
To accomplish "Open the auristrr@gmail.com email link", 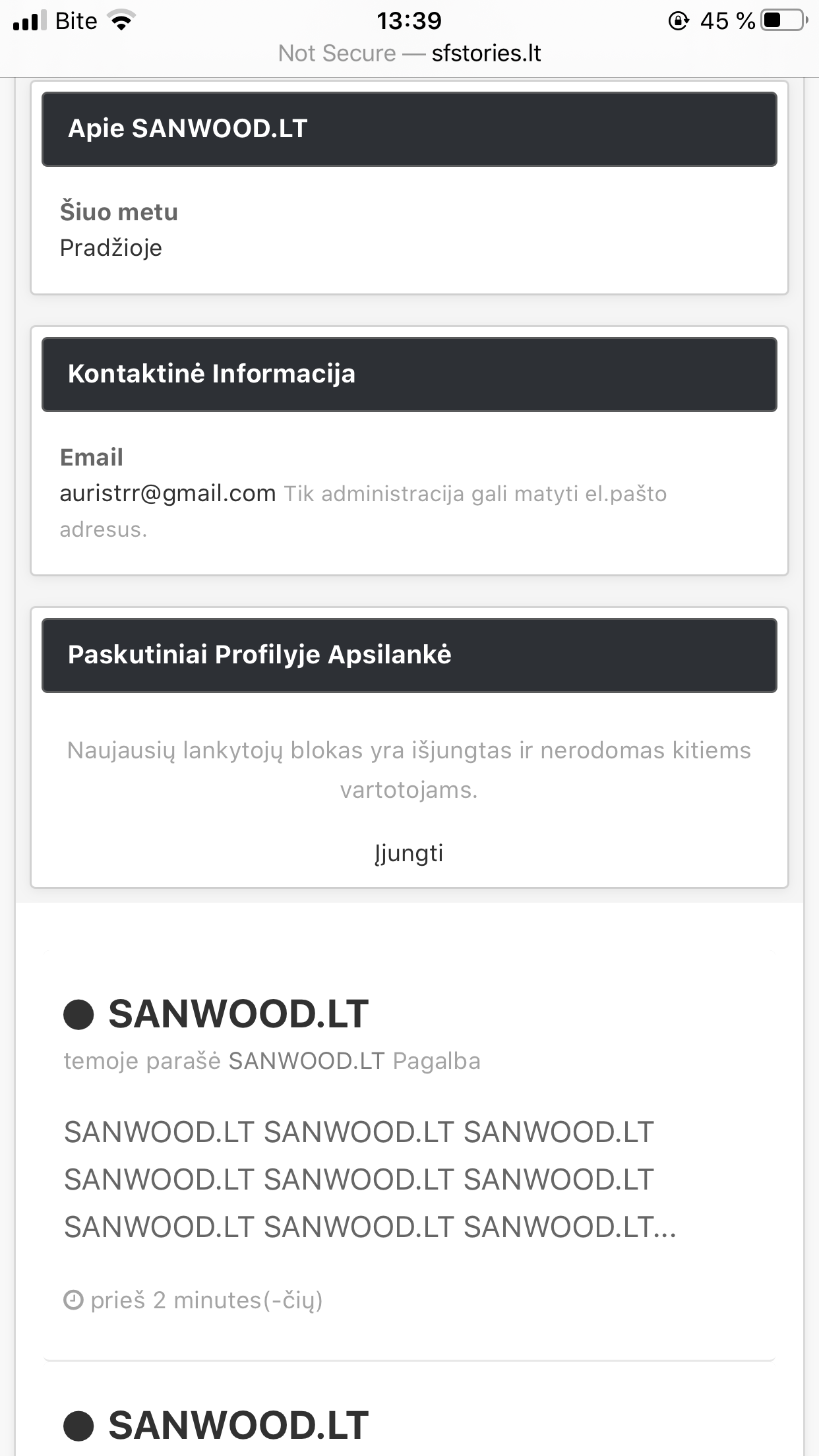I will click(x=167, y=493).
